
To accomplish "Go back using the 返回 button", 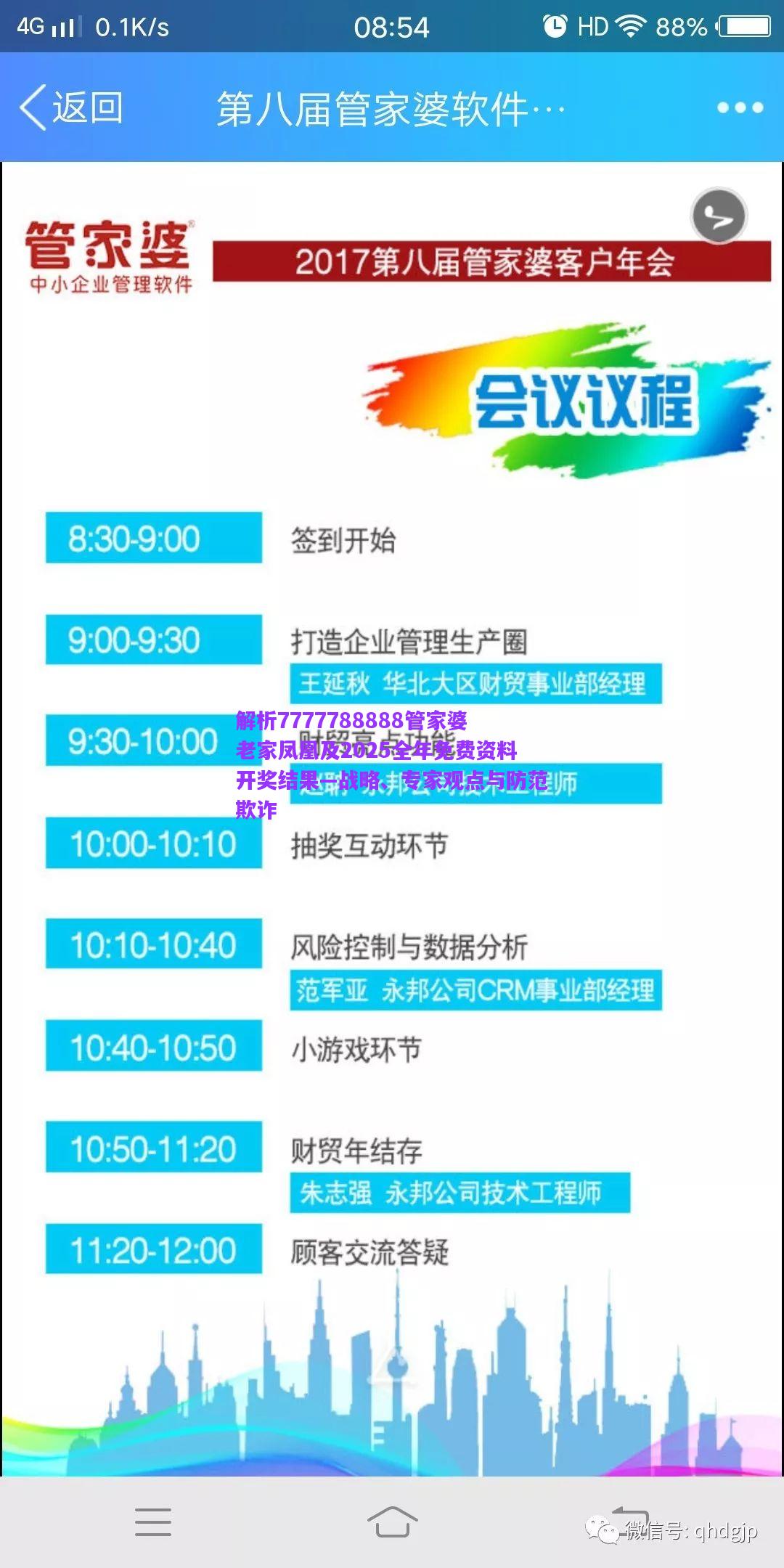I will (x=71, y=107).
